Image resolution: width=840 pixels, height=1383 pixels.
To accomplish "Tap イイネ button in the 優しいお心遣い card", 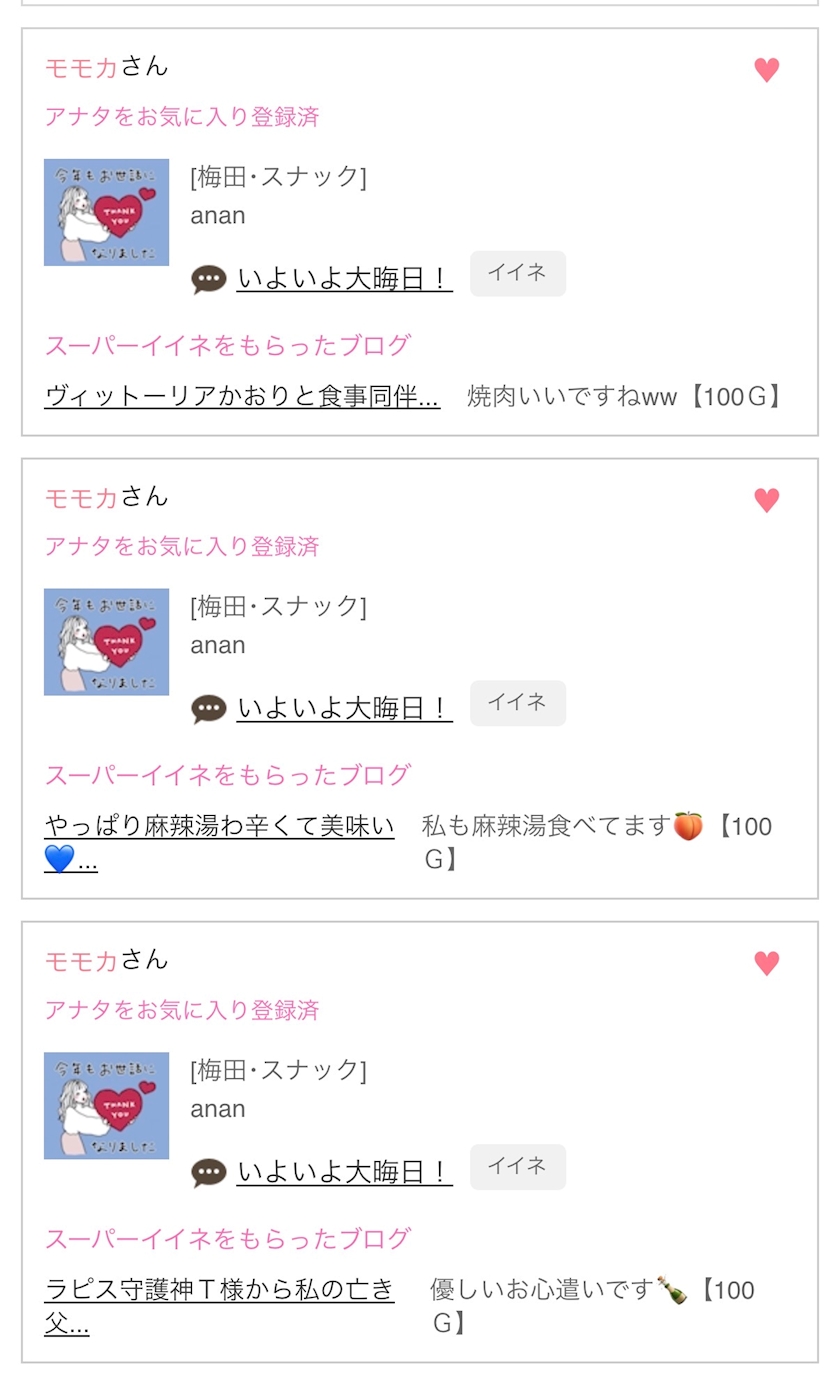I will (x=518, y=1167).
